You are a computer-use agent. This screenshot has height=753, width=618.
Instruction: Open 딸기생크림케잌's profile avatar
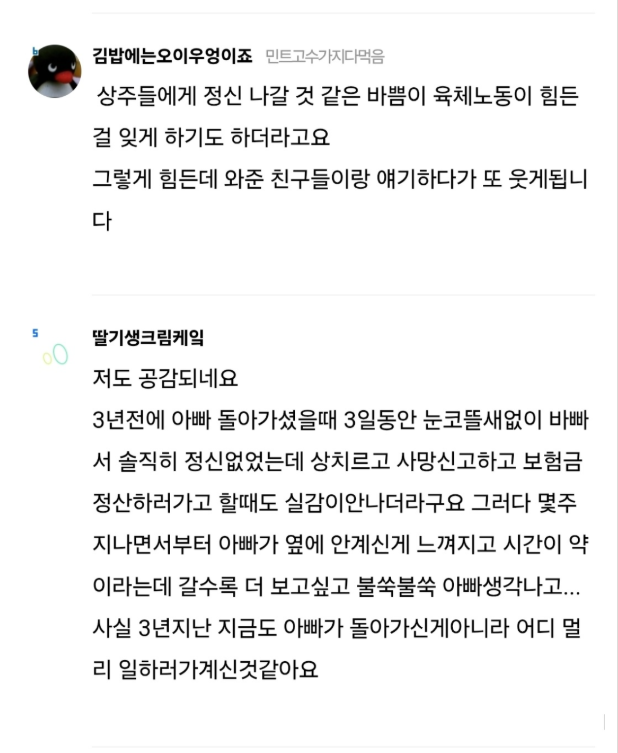(x=55, y=354)
